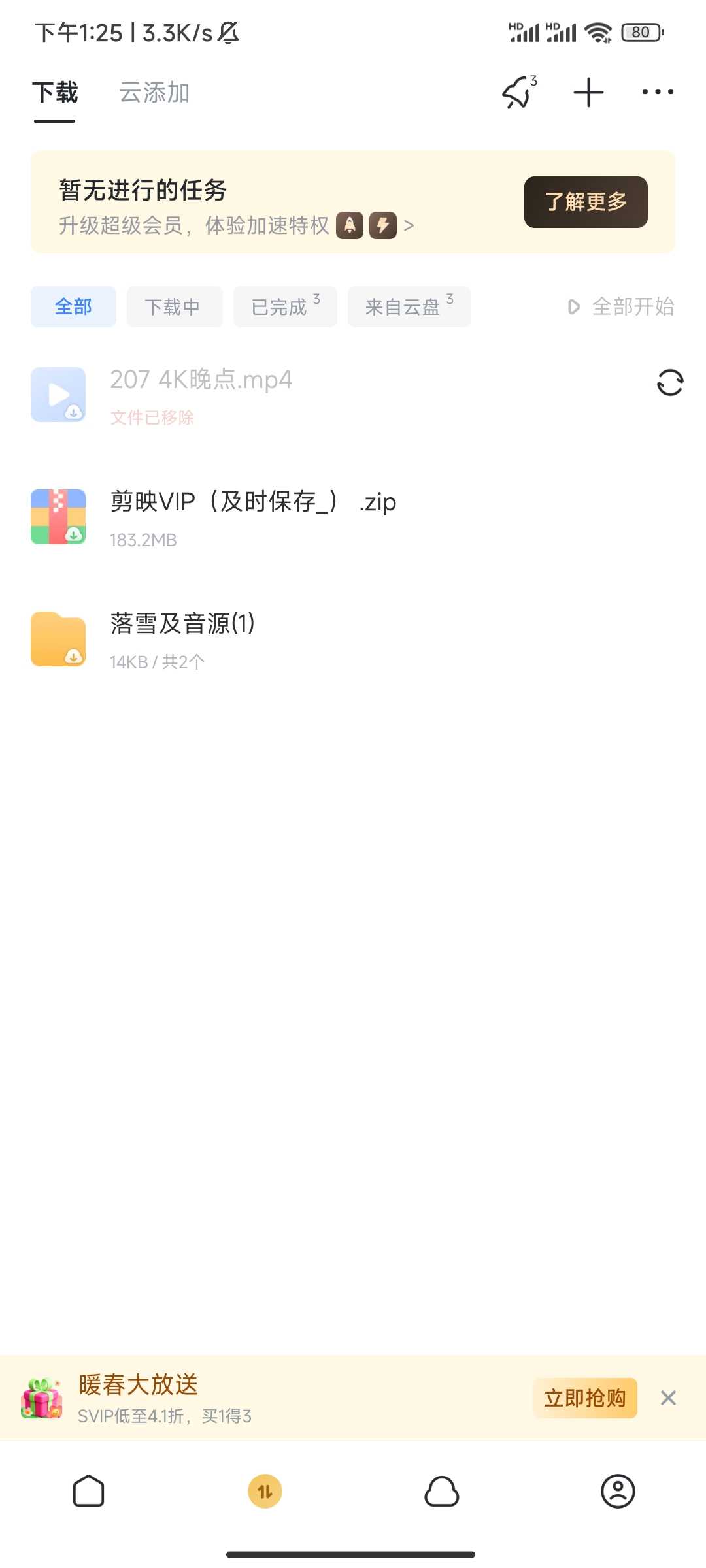Select the 下载中 filter chip
The height and width of the screenshot is (1568, 706).
174,306
